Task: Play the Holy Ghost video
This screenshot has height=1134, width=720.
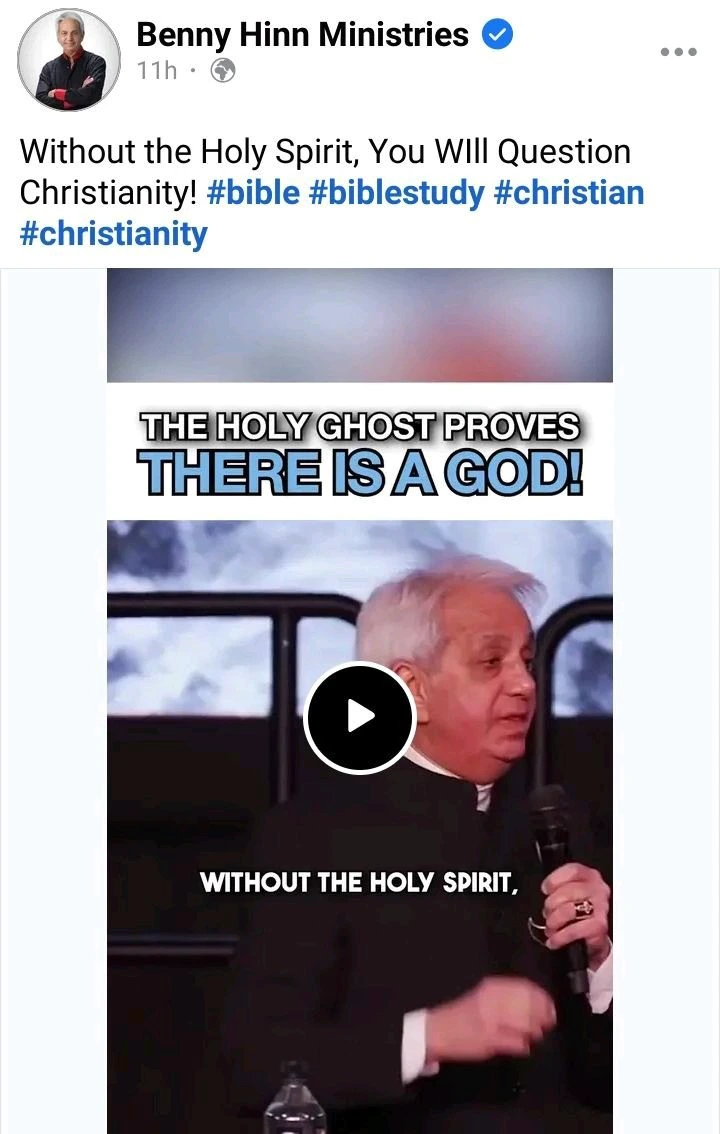Action: click(360, 716)
